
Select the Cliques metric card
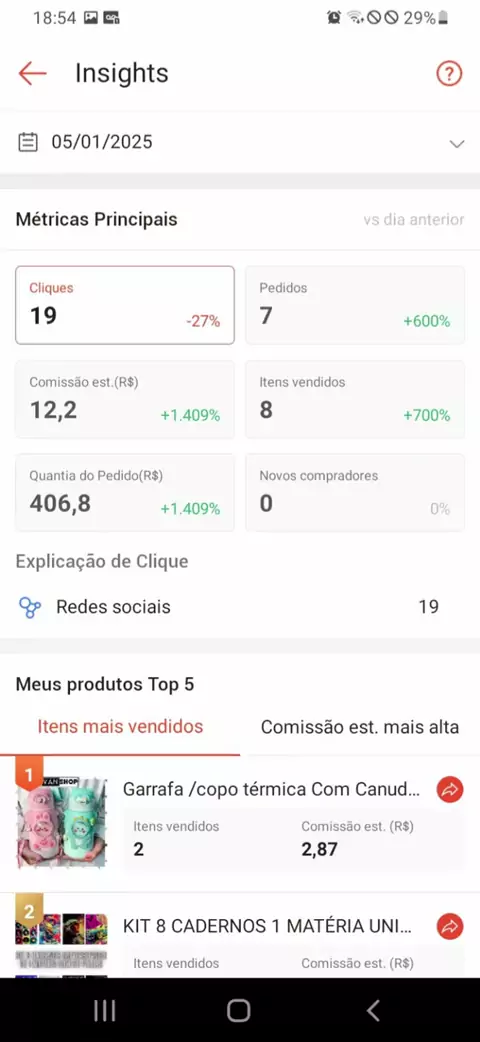tap(125, 305)
